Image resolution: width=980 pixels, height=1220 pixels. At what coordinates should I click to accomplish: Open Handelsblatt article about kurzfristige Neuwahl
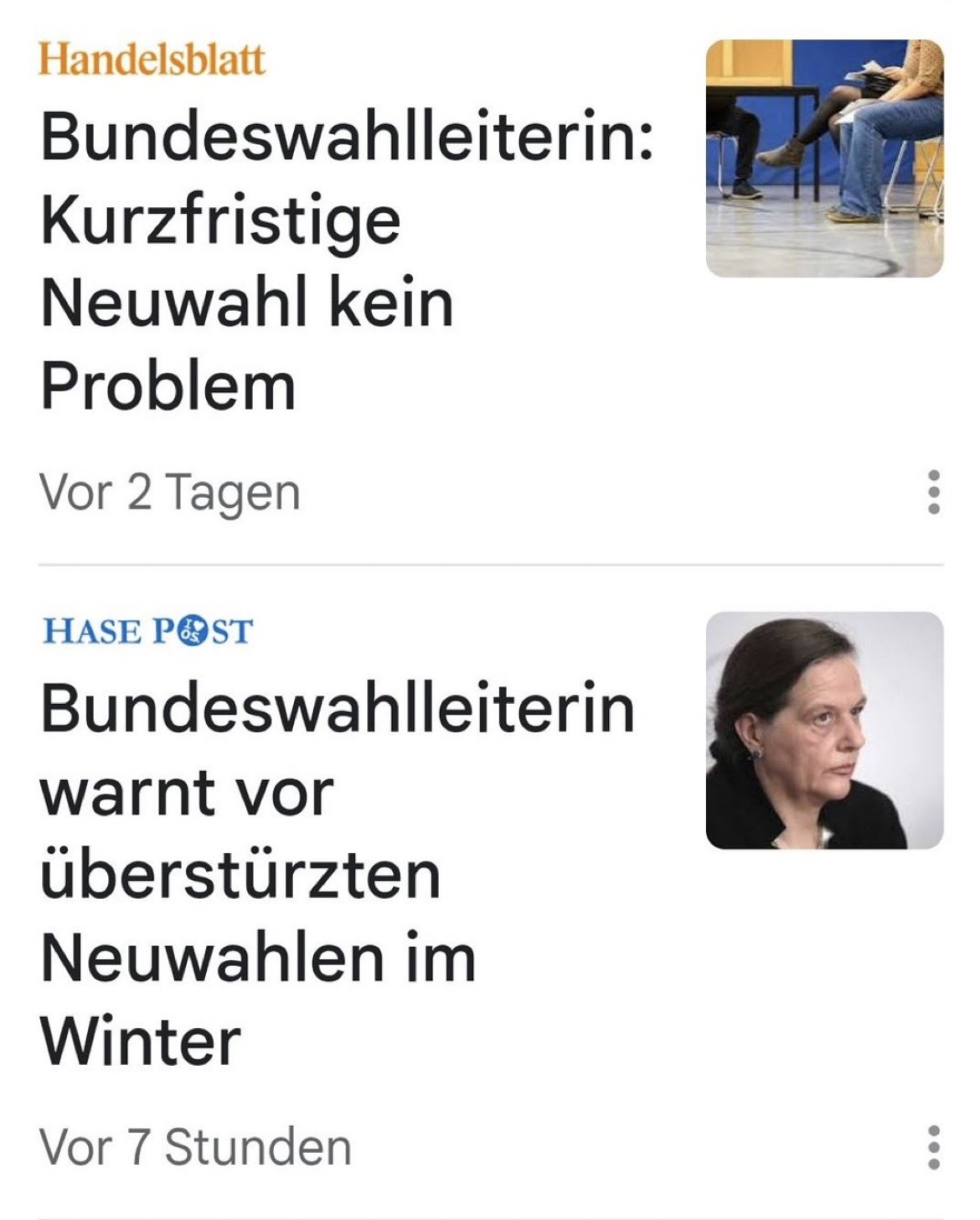347,261
